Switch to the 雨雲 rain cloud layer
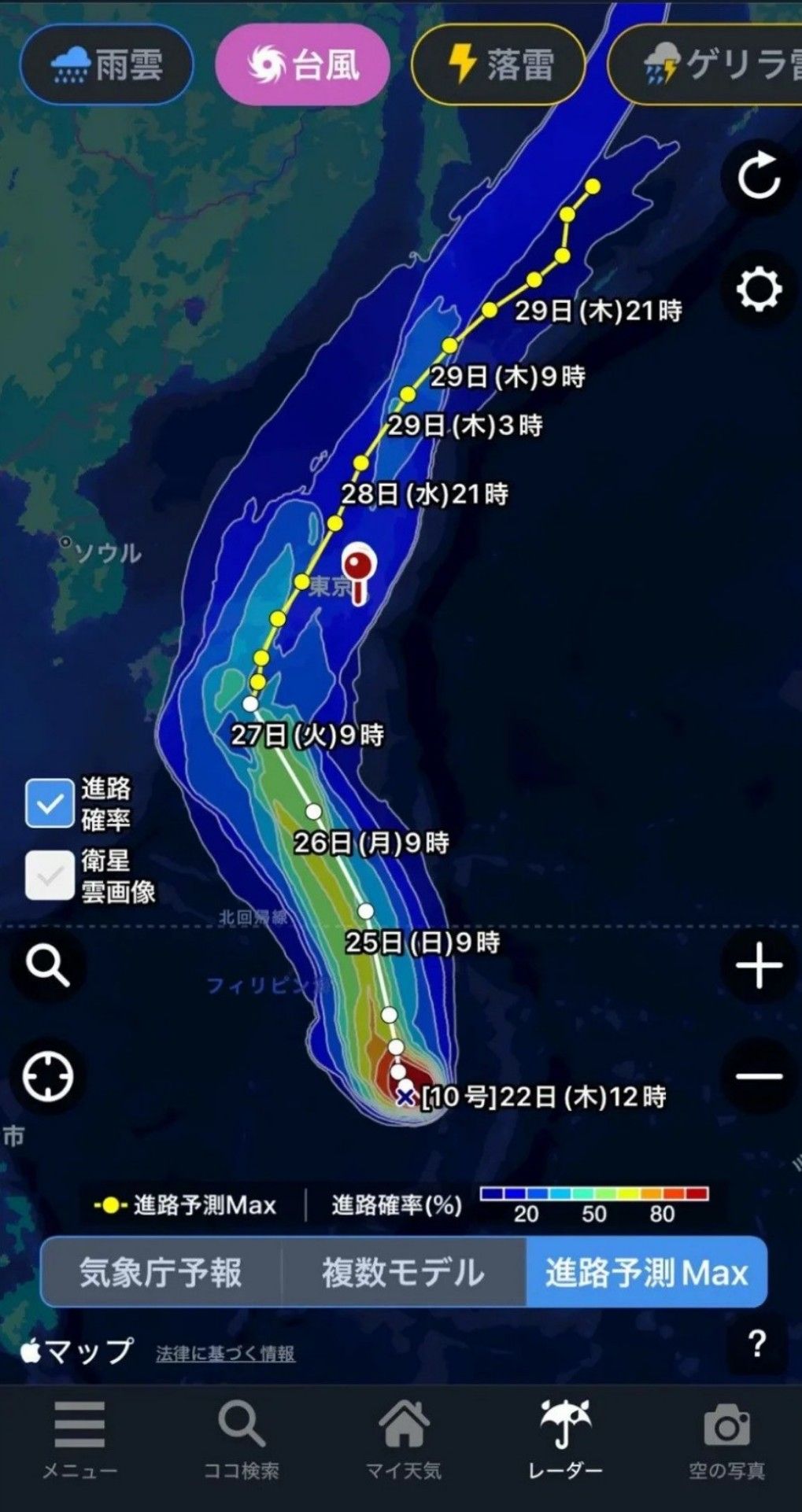The width and height of the screenshot is (802, 1512). coord(105,65)
